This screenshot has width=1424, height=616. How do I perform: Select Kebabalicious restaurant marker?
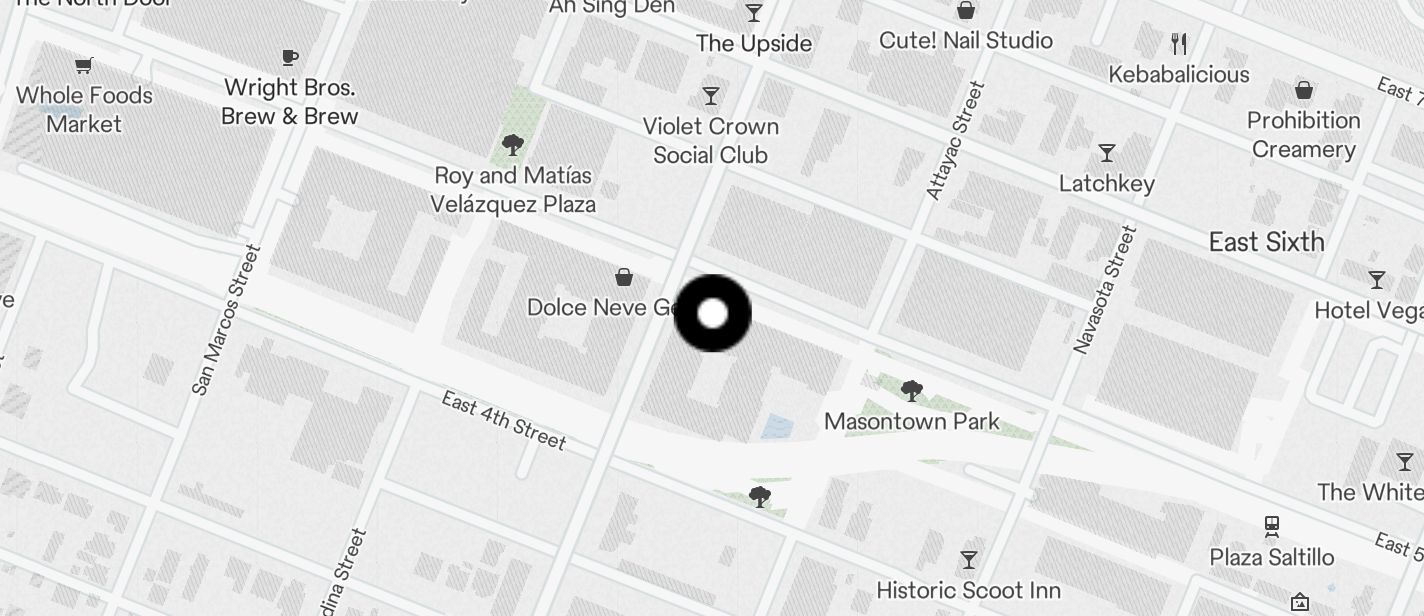1179,44
